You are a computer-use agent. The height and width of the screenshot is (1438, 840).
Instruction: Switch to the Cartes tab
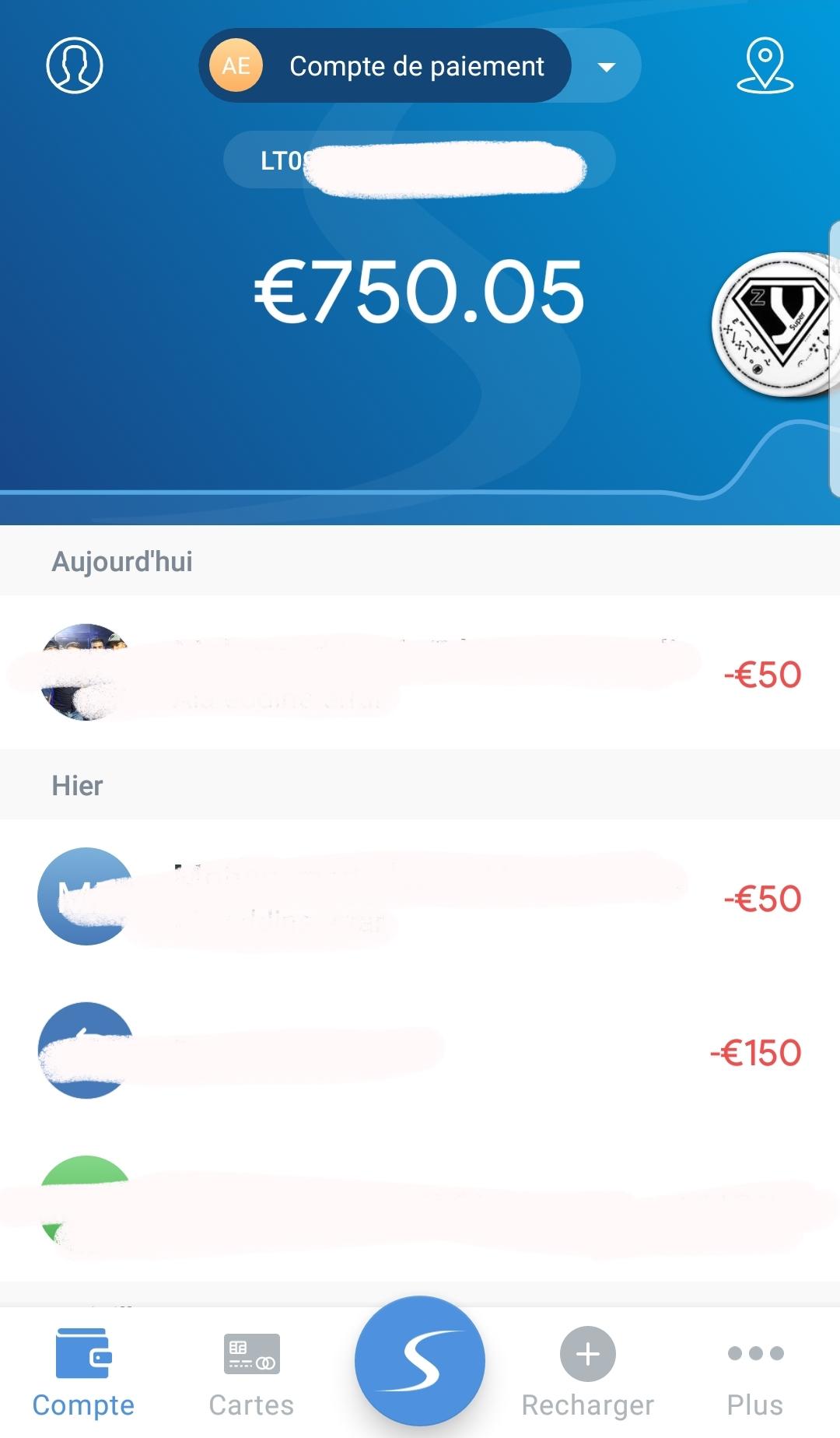point(251,1371)
